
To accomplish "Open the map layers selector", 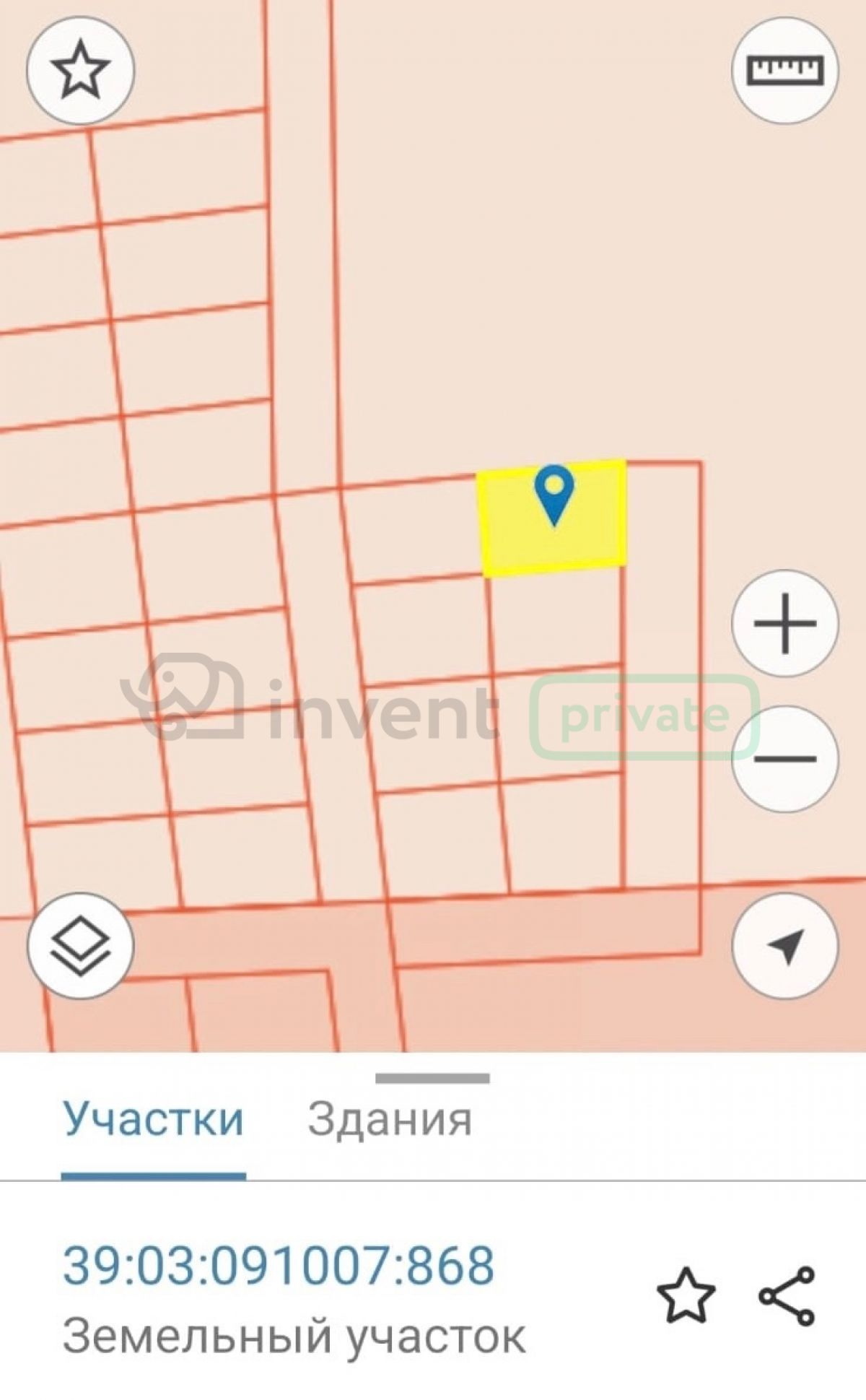I will [x=81, y=946].
